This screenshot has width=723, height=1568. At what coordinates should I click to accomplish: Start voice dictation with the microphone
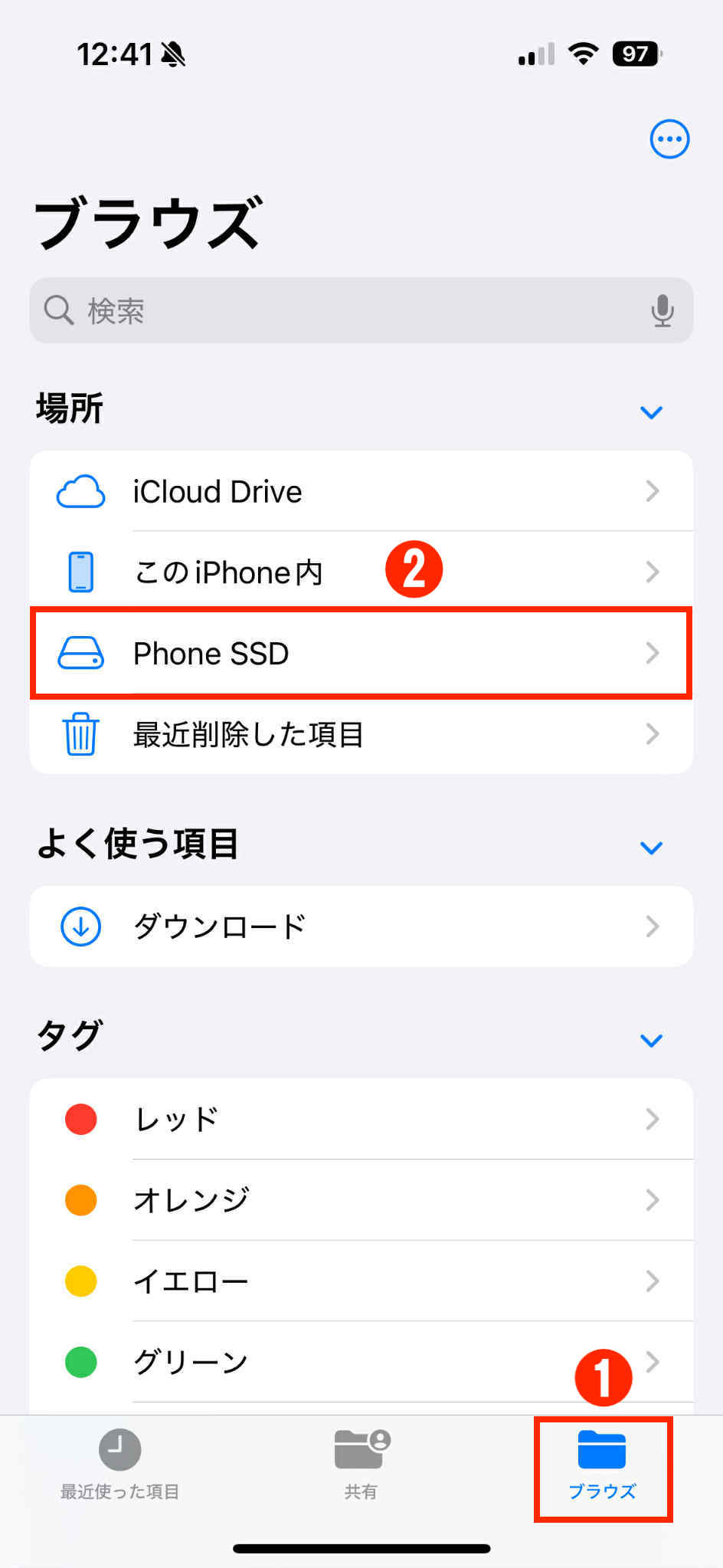(662, 310)
